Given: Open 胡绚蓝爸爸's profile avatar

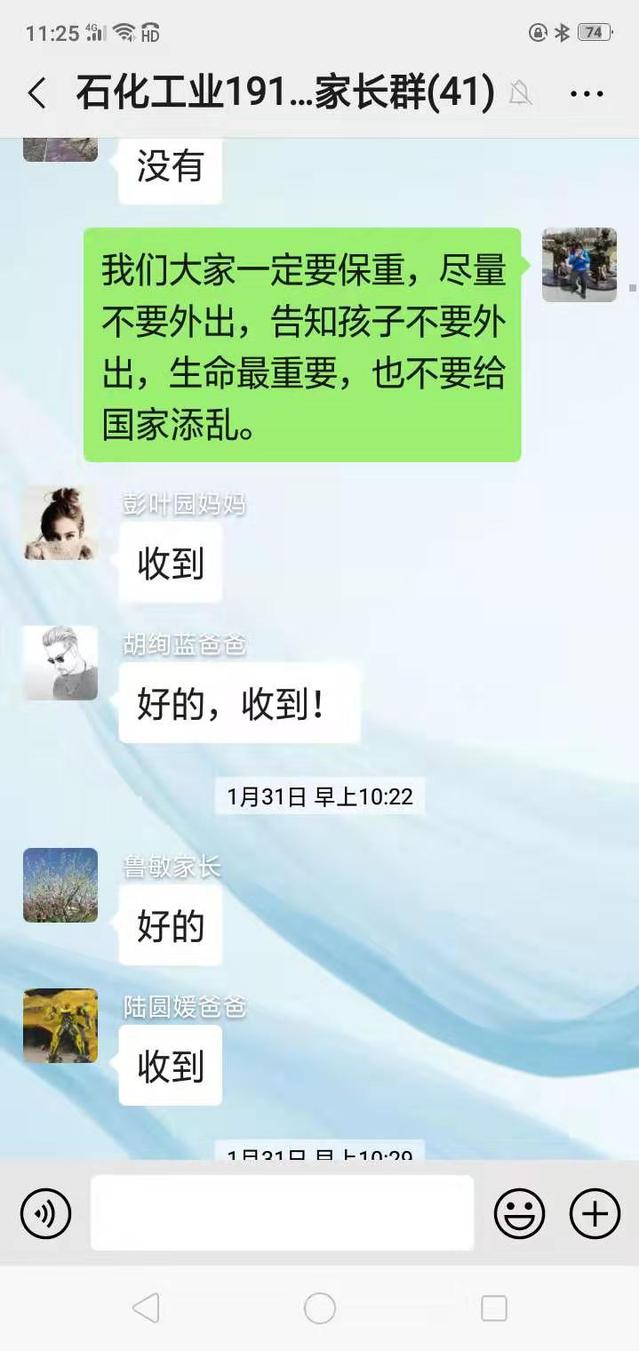Looking at the screenshot, I should point(60,663).
